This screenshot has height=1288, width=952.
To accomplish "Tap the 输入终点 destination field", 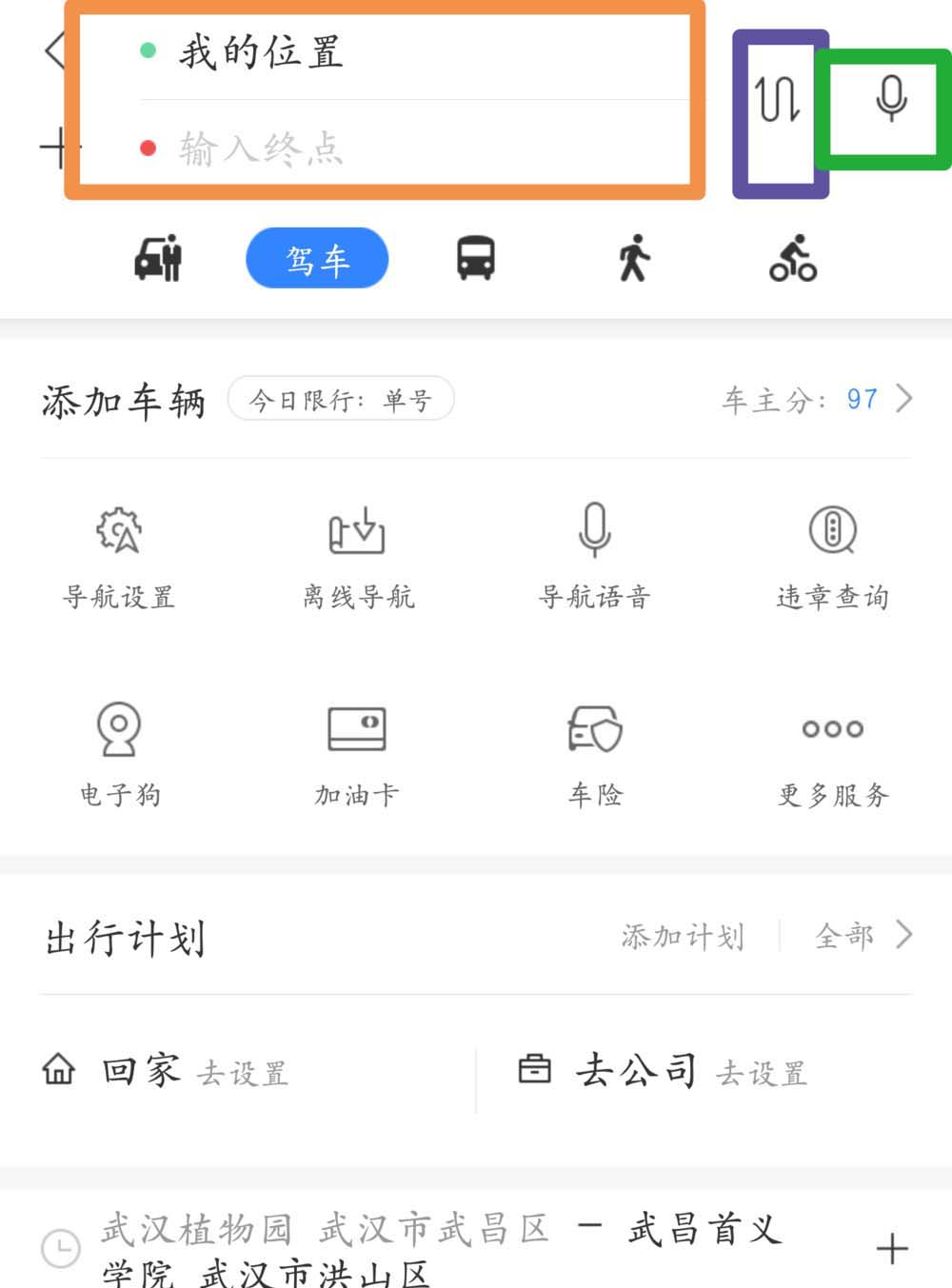I will 381,149.
